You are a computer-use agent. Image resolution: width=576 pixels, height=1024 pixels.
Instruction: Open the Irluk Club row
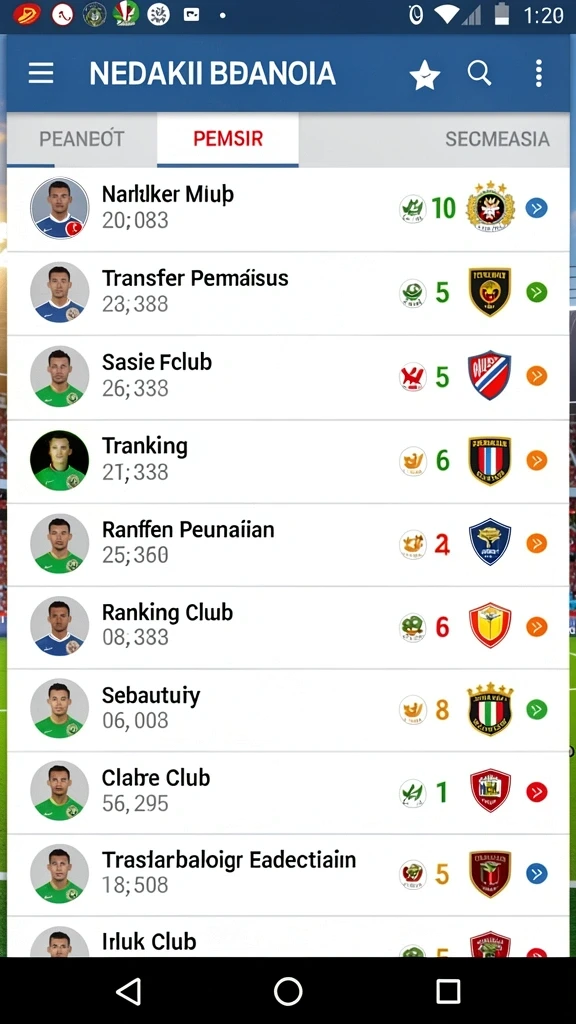(x=288, y=937)
